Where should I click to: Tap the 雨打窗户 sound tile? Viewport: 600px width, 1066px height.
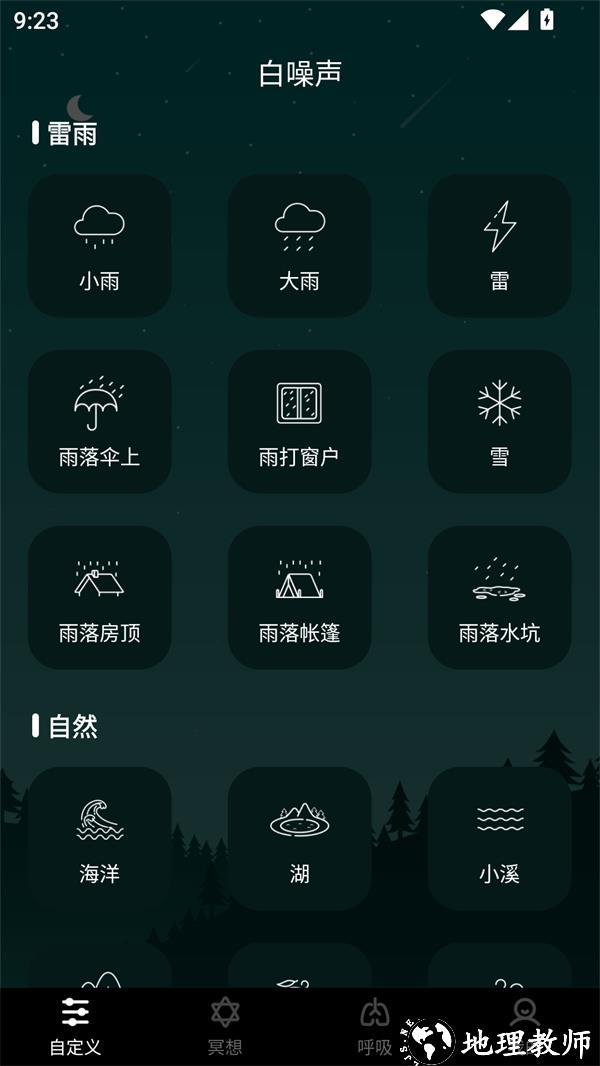[x=299, y=422]
